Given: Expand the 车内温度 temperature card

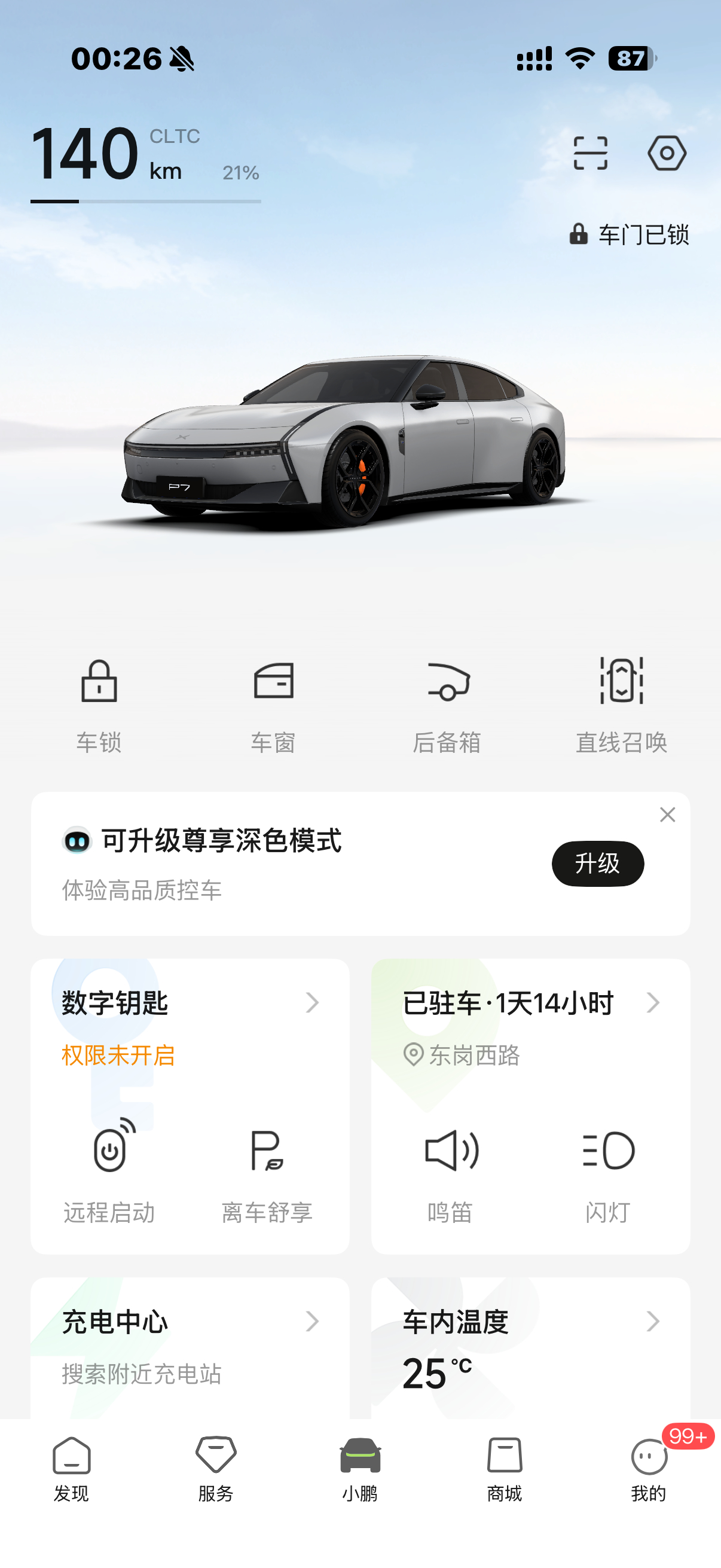Looking at the screenshot, I should pos(653,1322).
